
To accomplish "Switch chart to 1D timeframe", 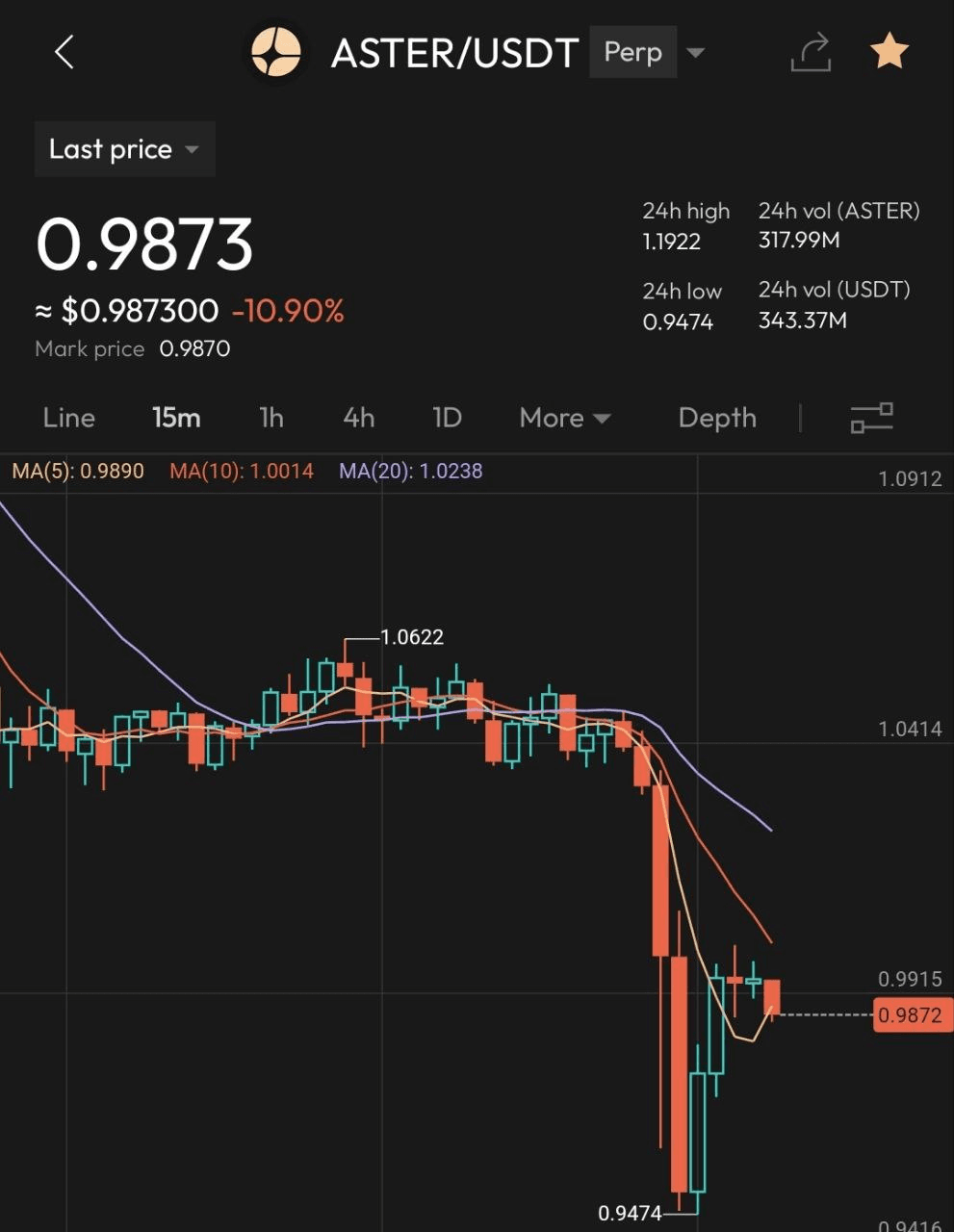I will pos(447,418).
